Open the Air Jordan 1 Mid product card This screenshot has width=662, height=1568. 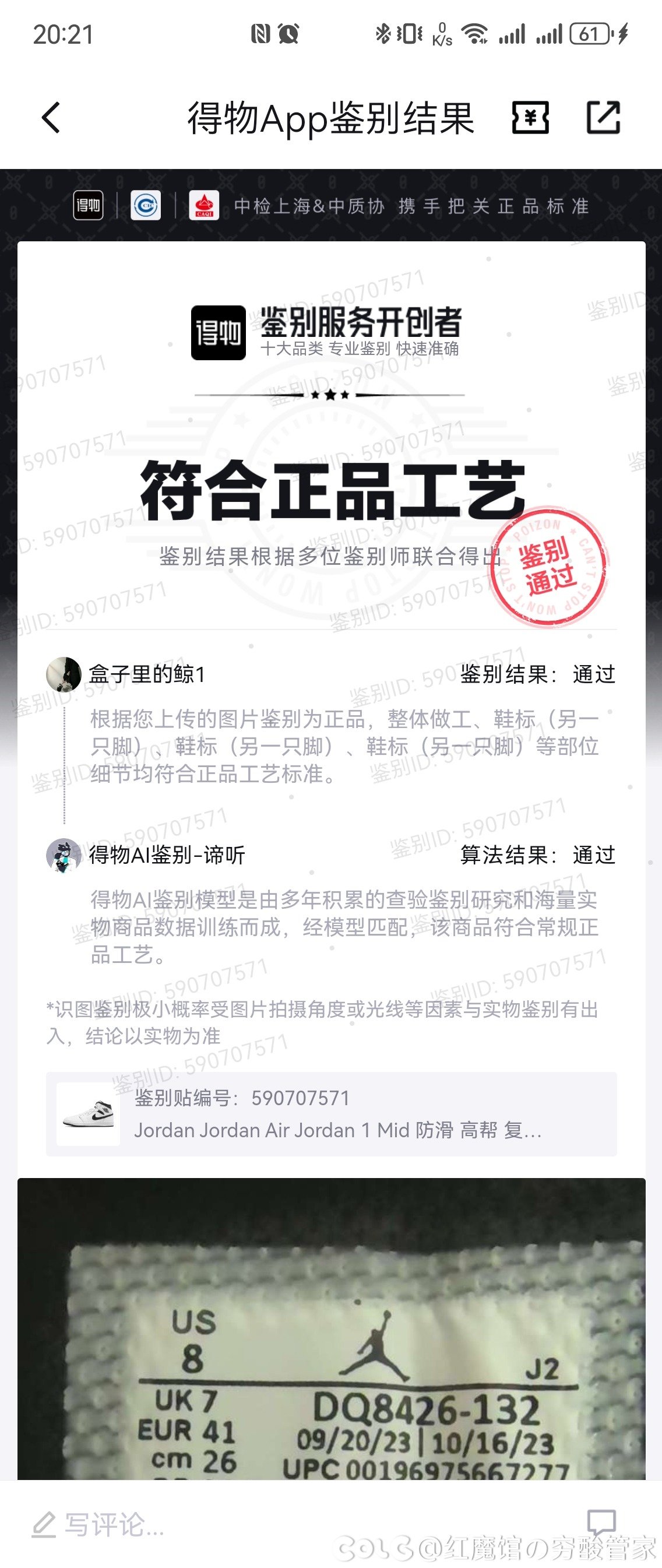point(331,1114)
